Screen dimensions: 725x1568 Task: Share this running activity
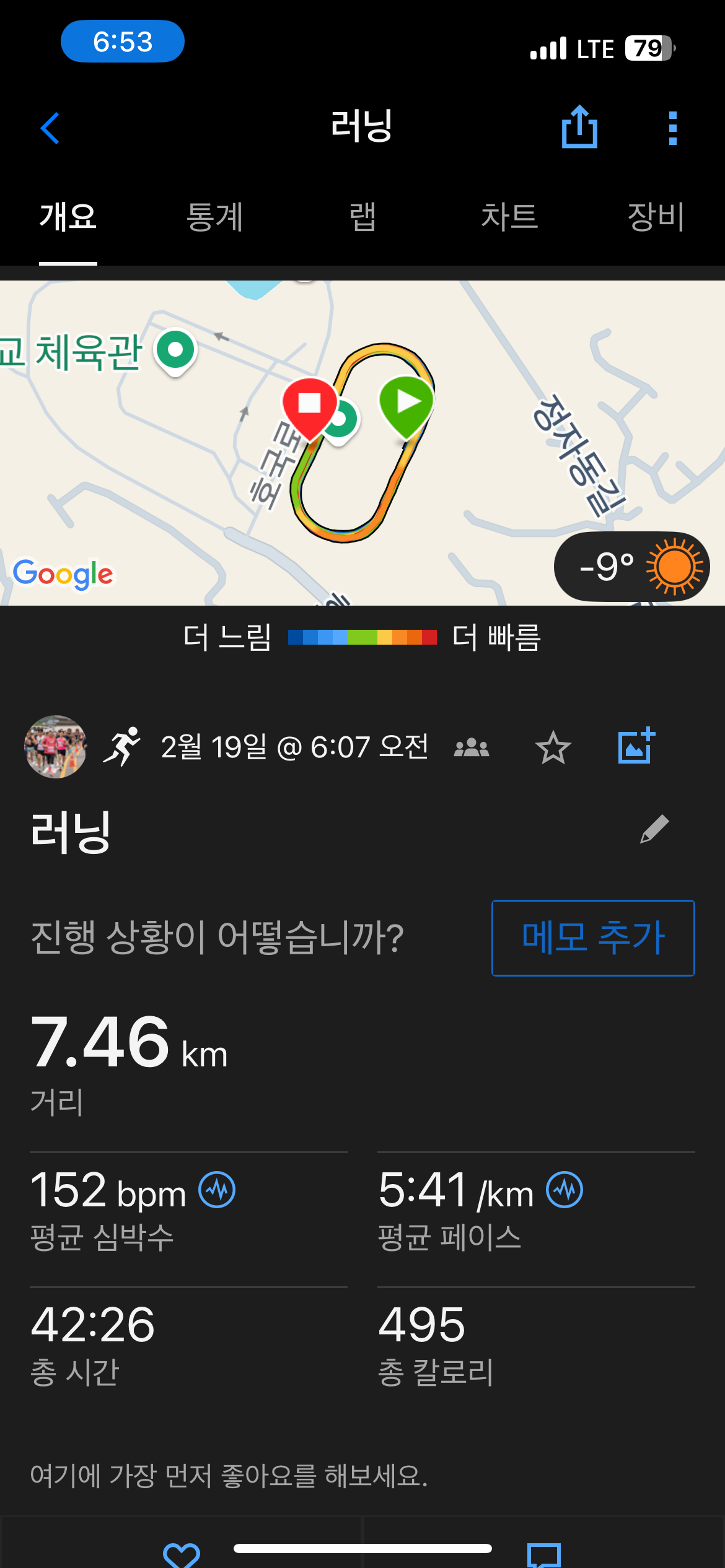click(579, 126)
